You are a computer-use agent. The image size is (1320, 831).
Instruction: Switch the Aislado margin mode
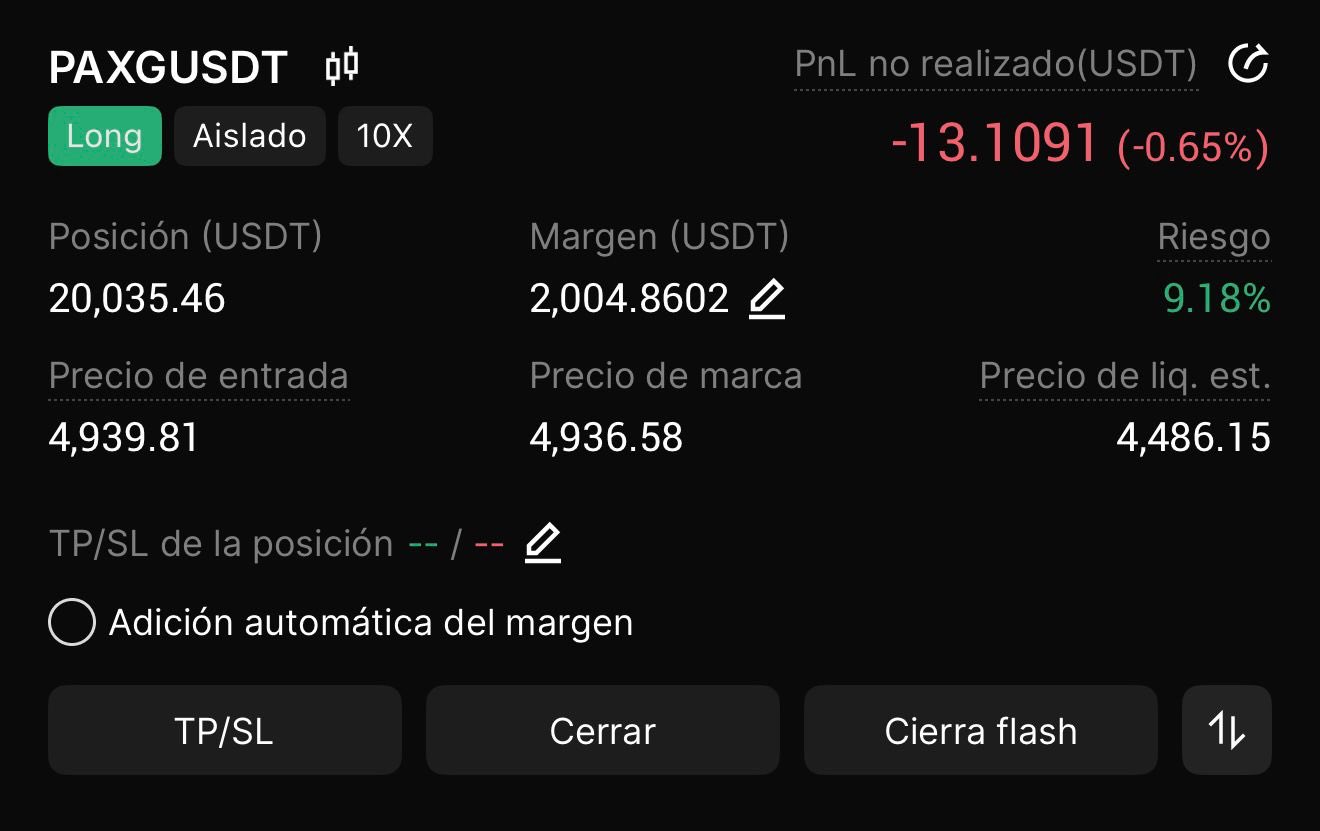(x=249, y=136)
